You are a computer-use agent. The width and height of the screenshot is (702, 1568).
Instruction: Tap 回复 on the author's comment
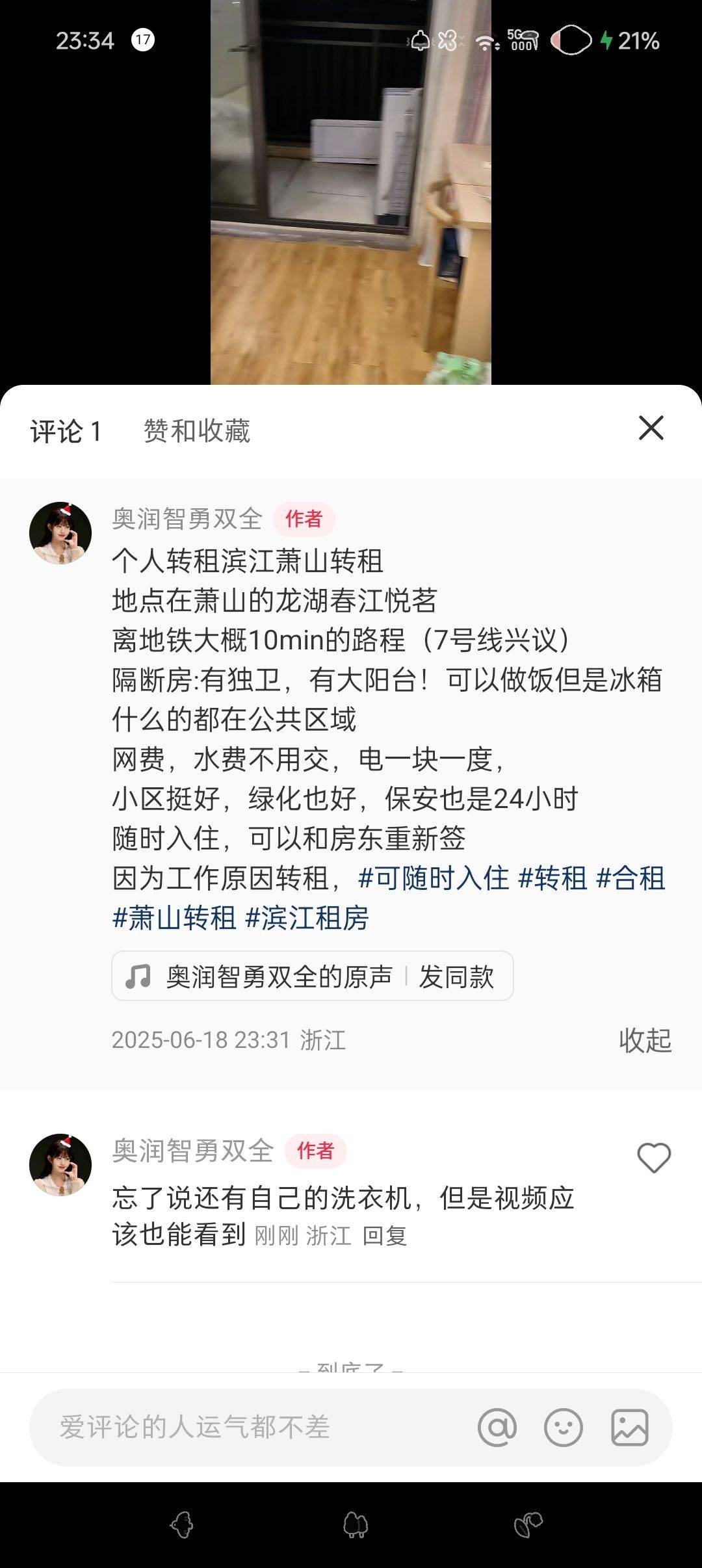(384, 1236)
